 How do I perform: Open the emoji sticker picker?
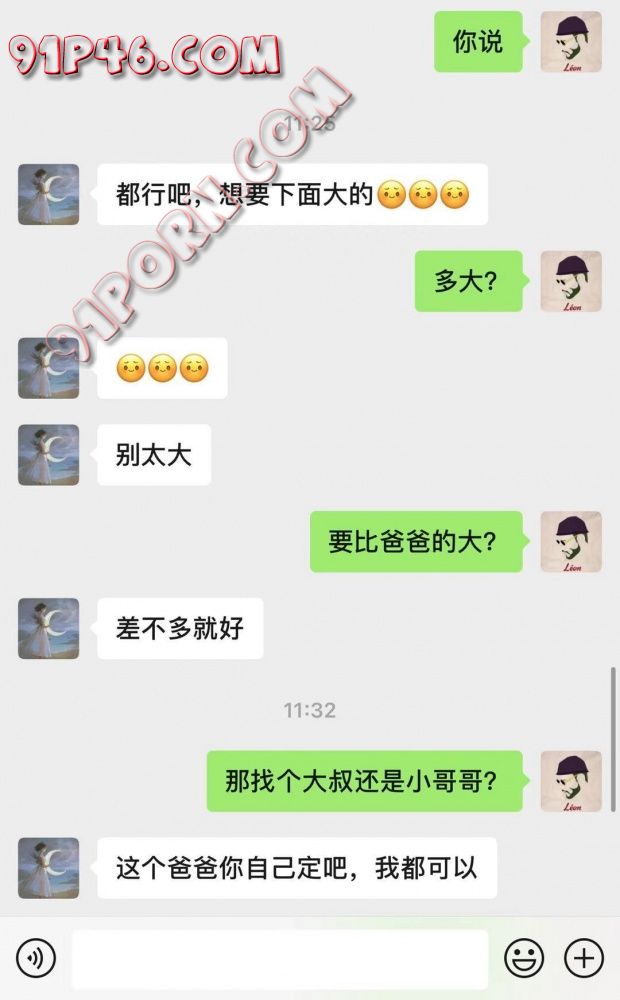tap(523, 959)
